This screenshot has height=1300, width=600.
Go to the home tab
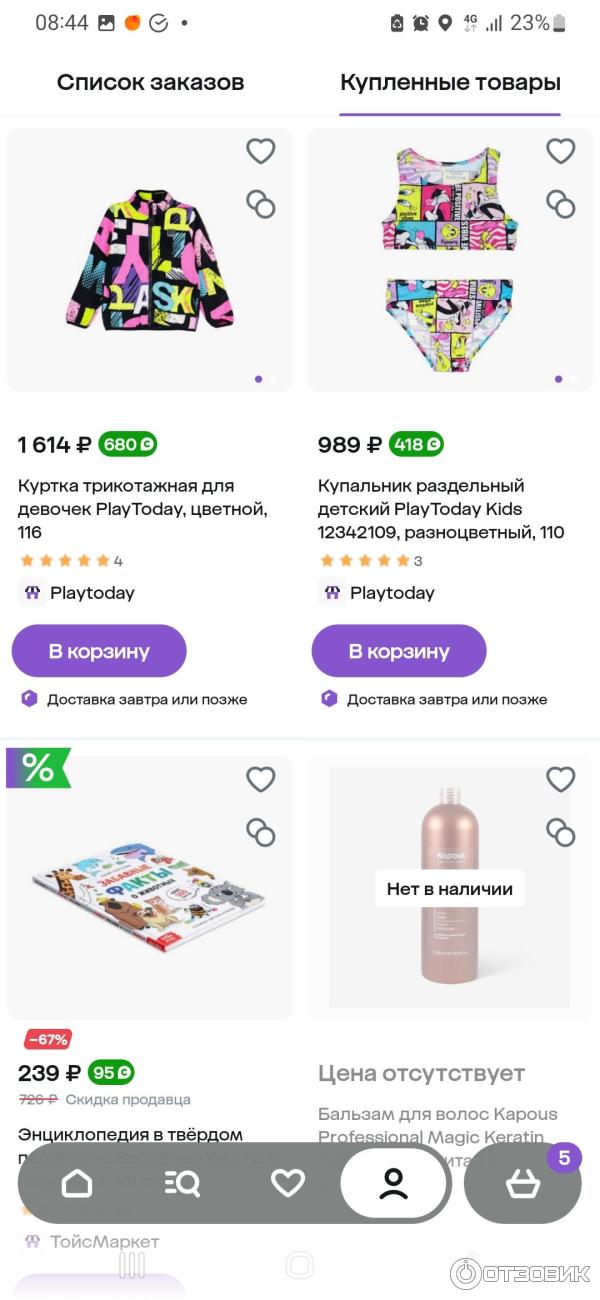pos(77,1183)
